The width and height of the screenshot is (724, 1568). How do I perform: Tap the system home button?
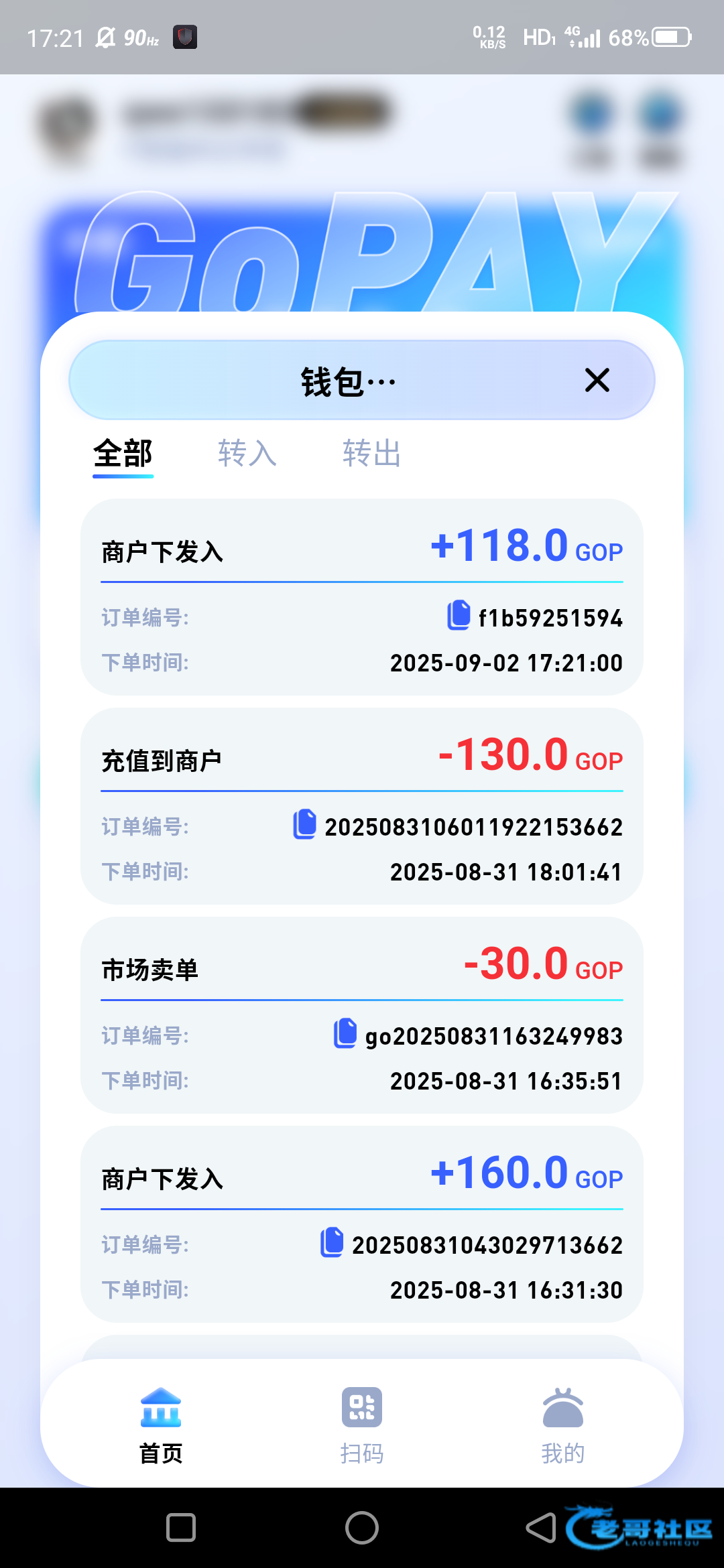coord(362,1528)
